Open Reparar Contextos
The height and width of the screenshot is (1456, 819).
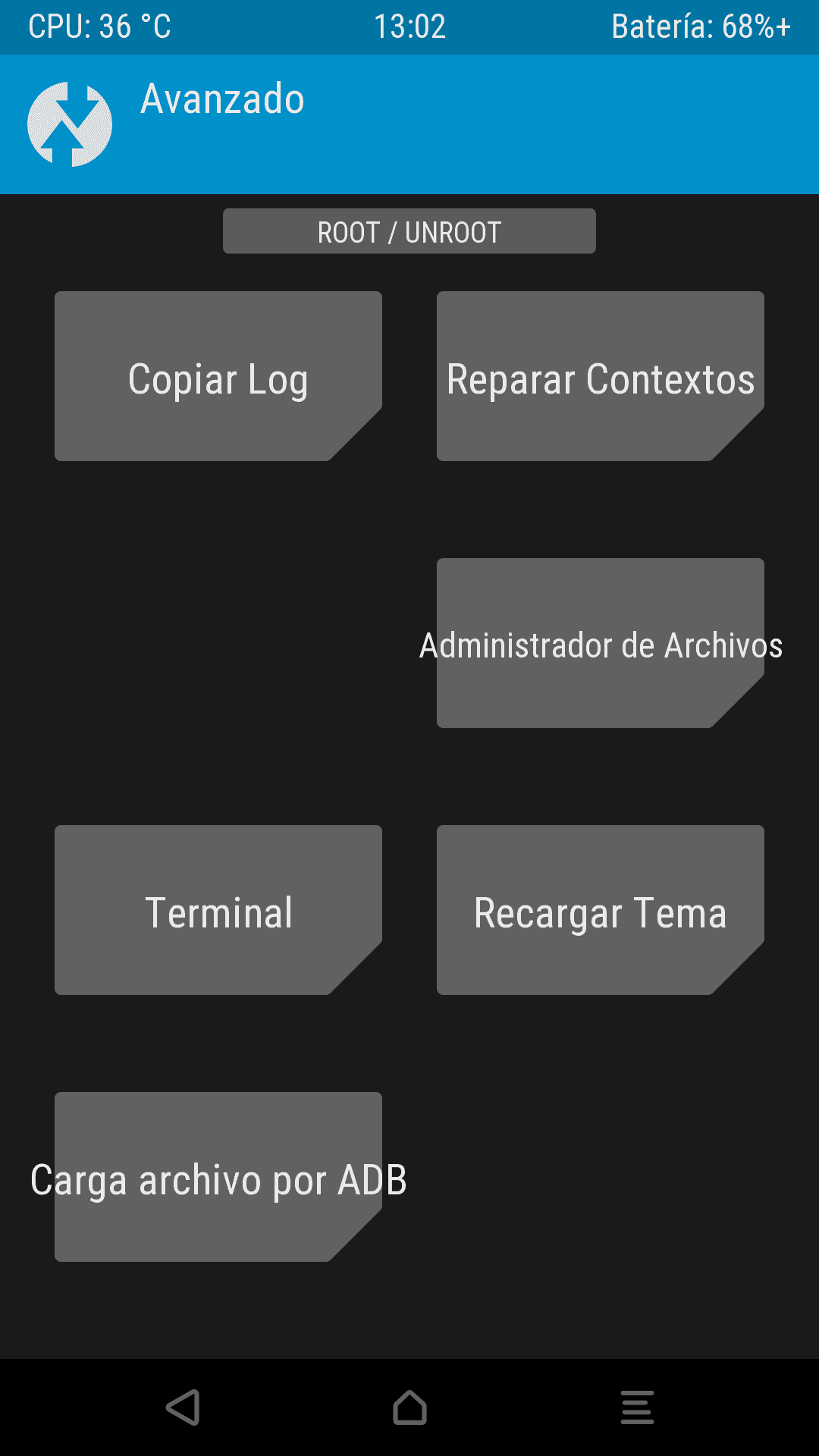(x=601, y=376)
